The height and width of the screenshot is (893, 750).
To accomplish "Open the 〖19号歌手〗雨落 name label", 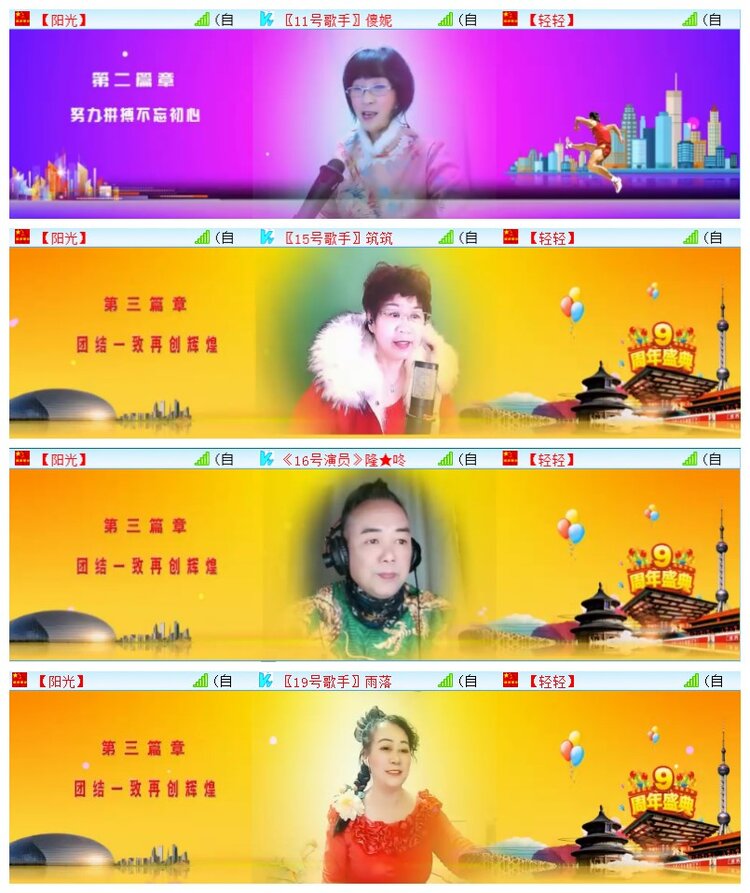I will pyautogui.click(x=340, y=679).
